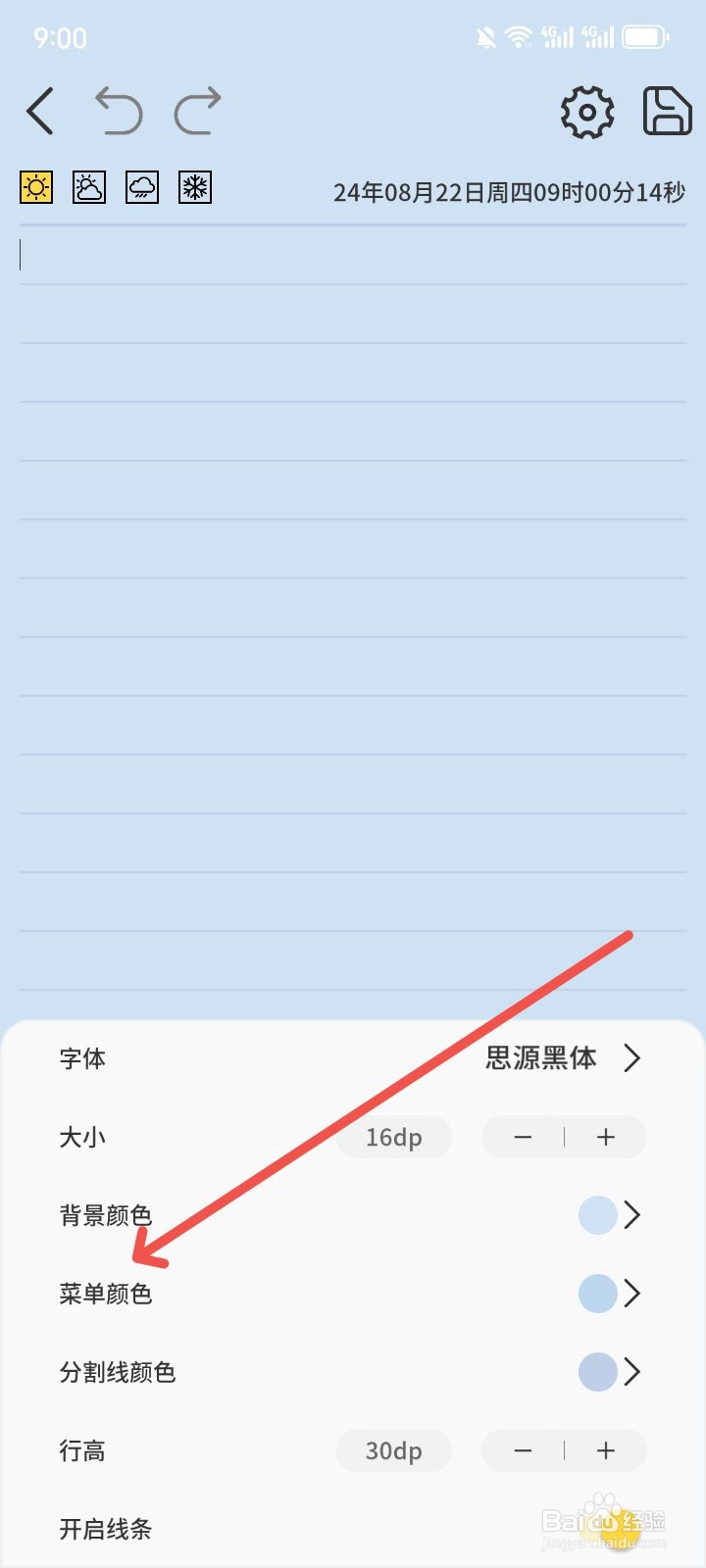Image resolution: width=706 pixels, height=1568 pixels.
Task: Tap the 16dp size value button
Action: point(393,1137)
